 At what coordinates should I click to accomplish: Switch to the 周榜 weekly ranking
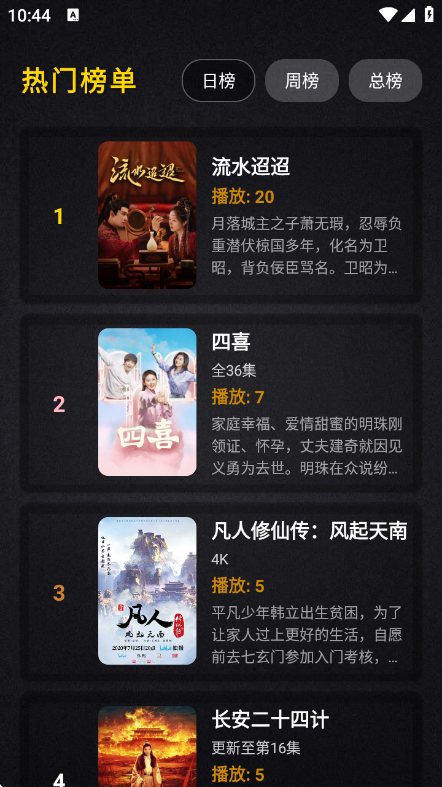coord(302,80)
